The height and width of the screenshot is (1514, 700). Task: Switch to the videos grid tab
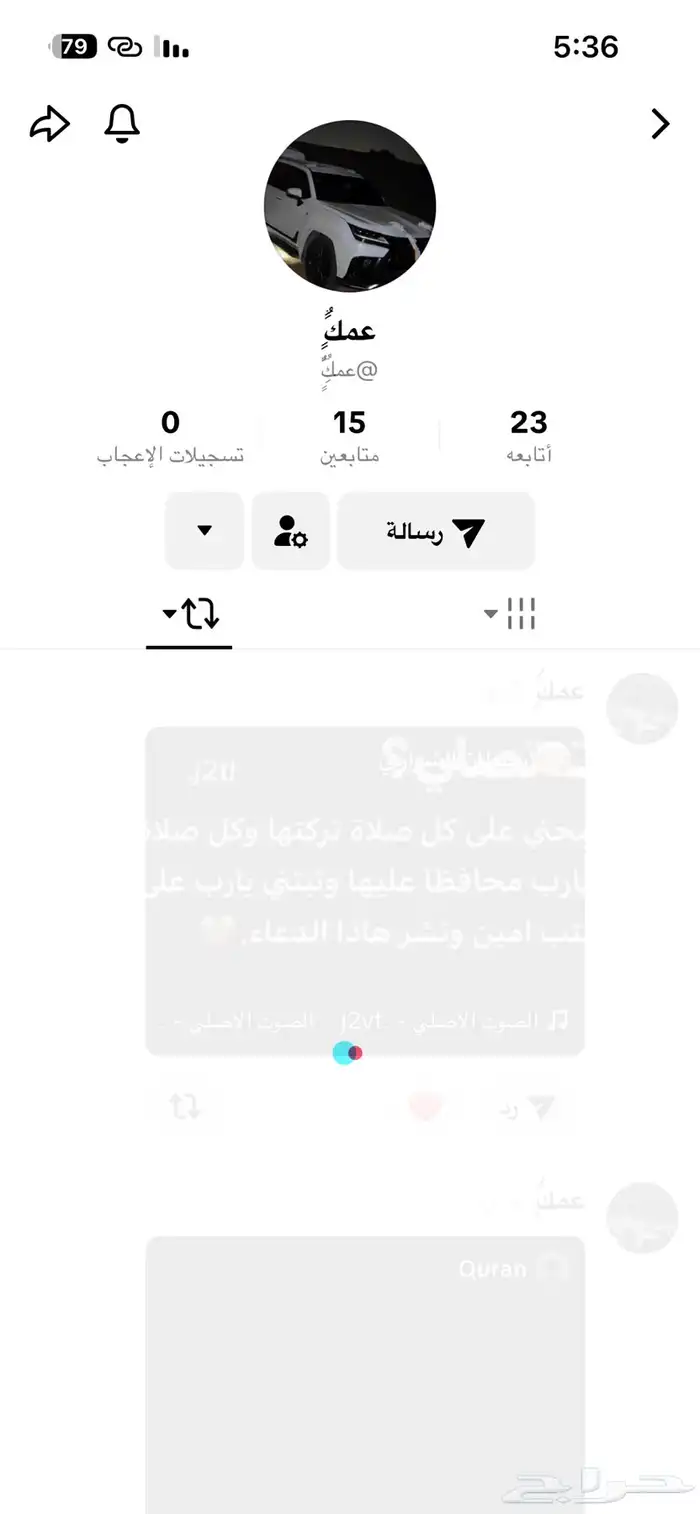(x=511, y=614)
